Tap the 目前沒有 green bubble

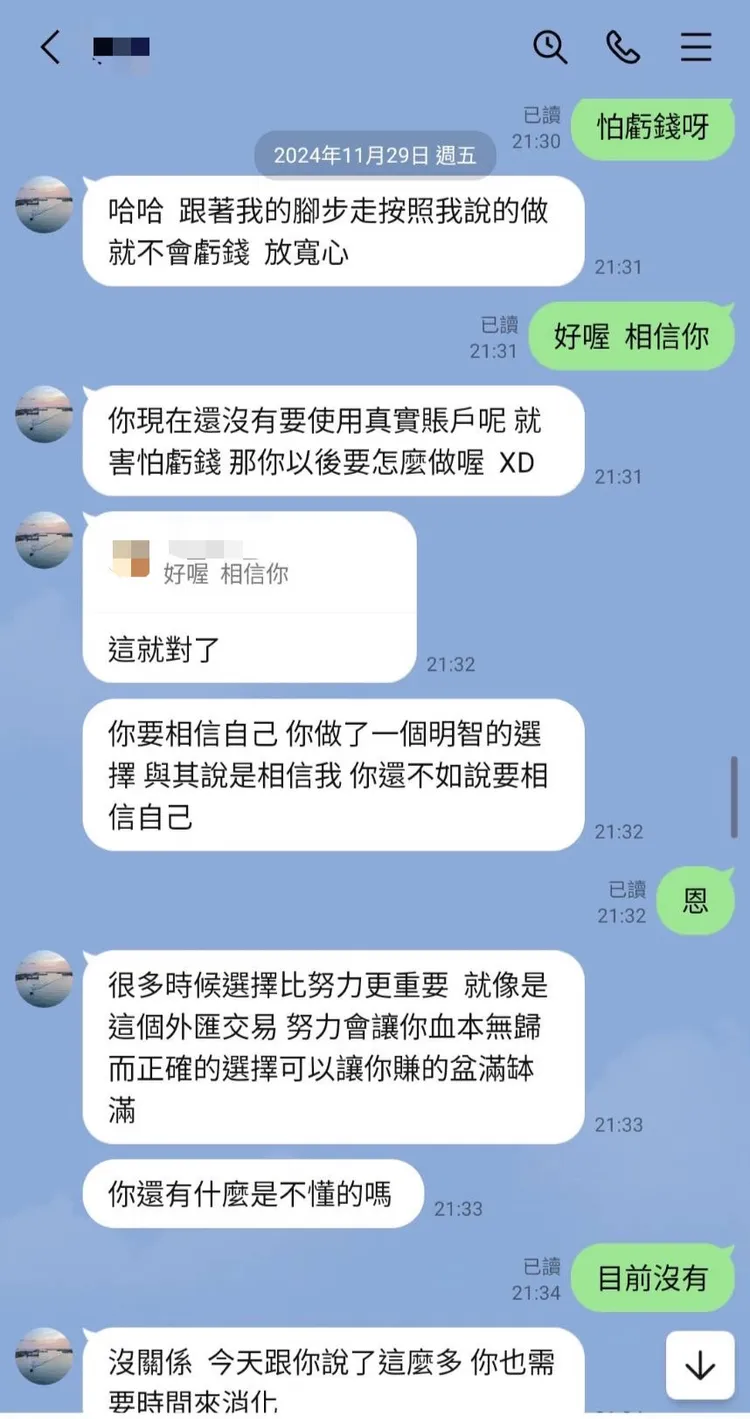pyautogui.click(x=652, y=1276)
